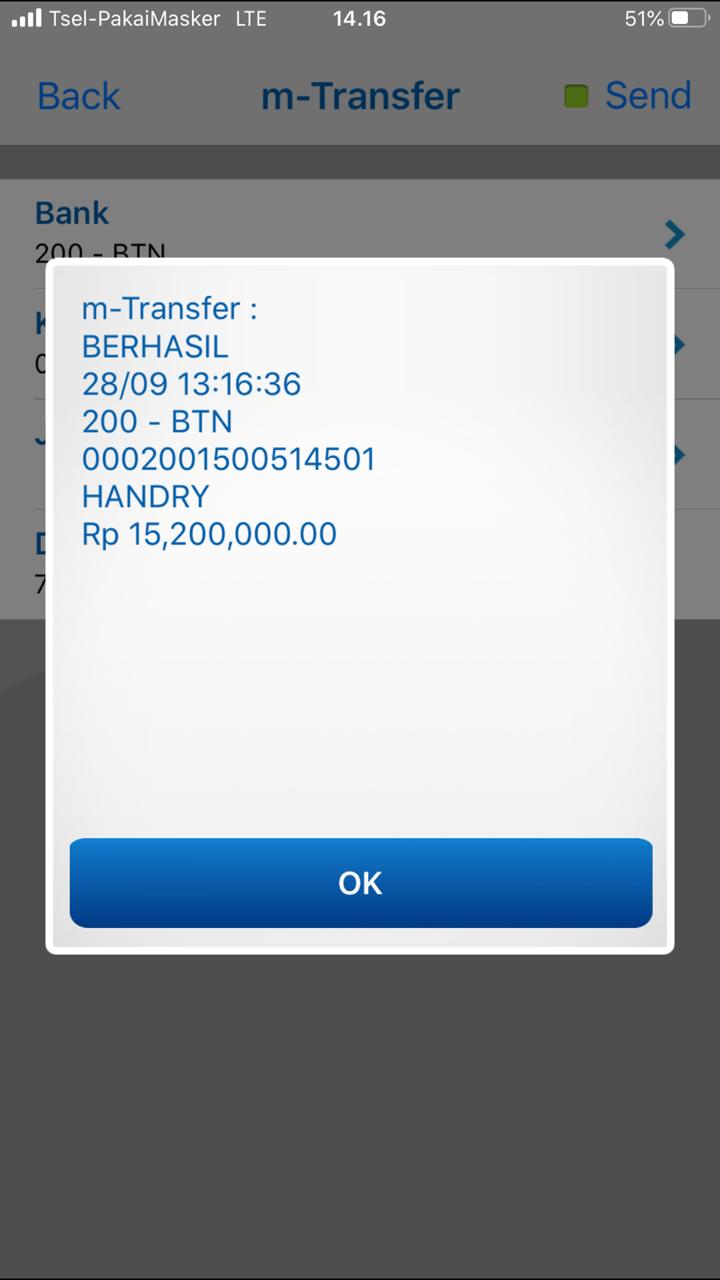Go back from m-Transfer
Image resolution: width=720 pixels, height=1280 pixels.
78,96
